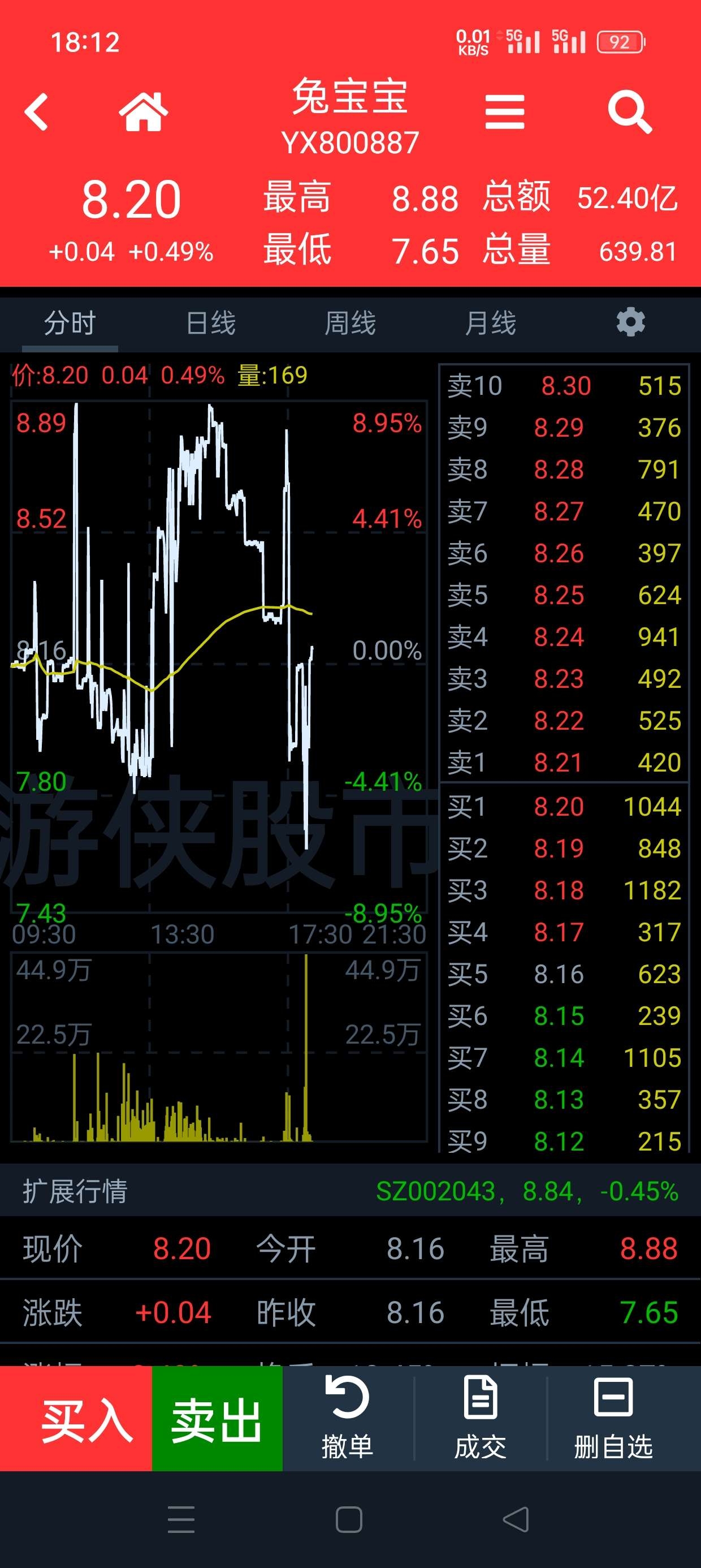Remove stock via 删自选
This screenshot has width=701, height=1568.
pos(613,1419)
